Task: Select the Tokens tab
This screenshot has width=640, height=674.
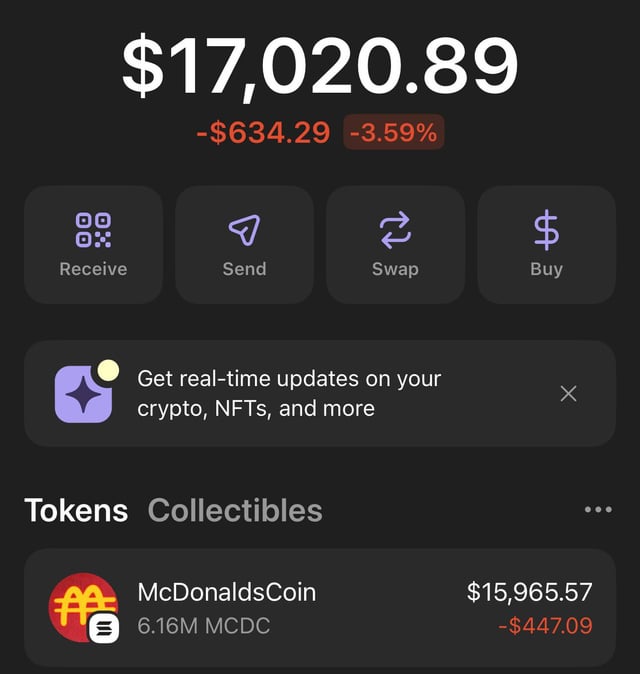Action: 76,510
